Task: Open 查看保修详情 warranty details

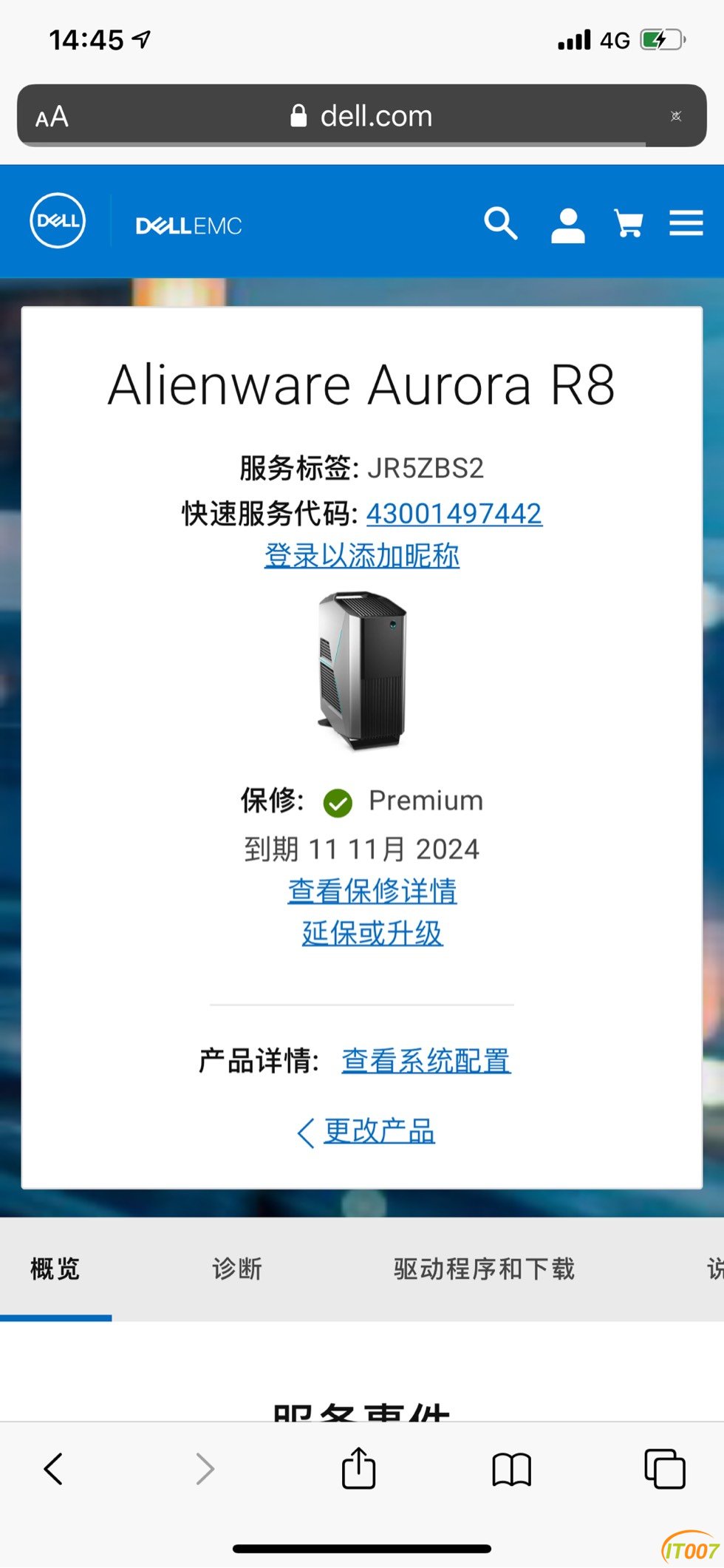Action: (372, 891)
